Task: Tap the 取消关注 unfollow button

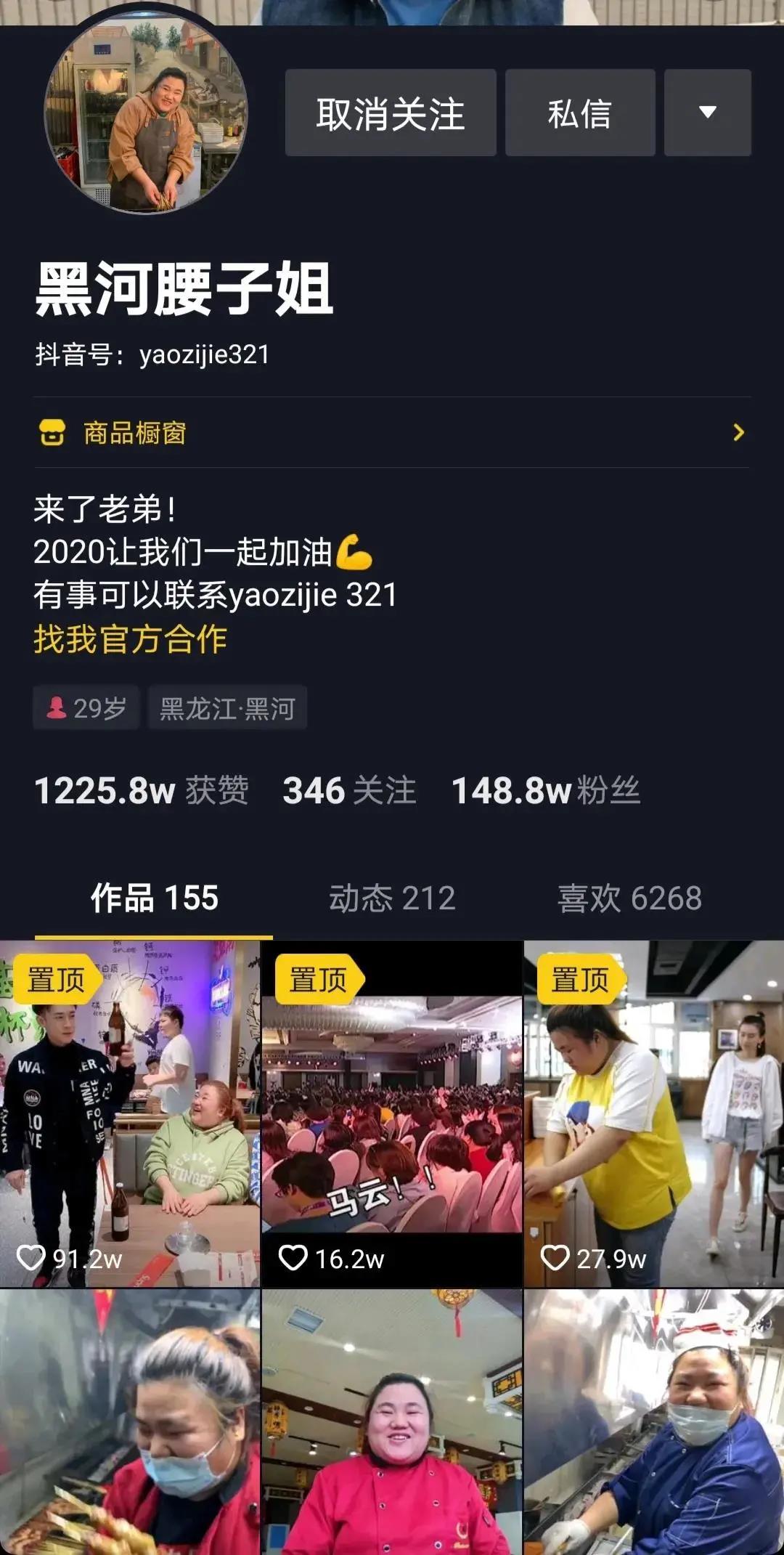Action: point(391,113)
